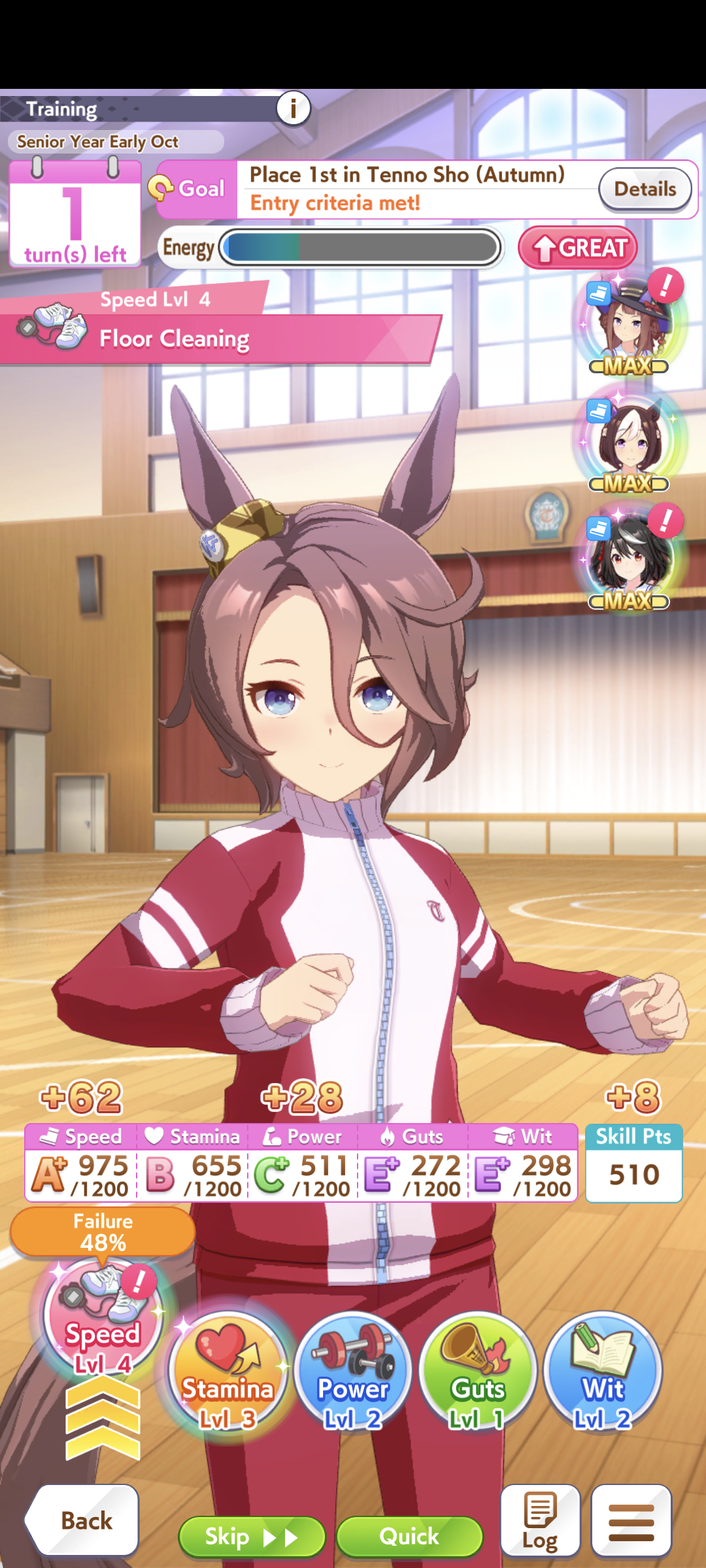Screen dimensions: 706x1568
Task: Open Skill Pts panel
Action: [634, 1163]
